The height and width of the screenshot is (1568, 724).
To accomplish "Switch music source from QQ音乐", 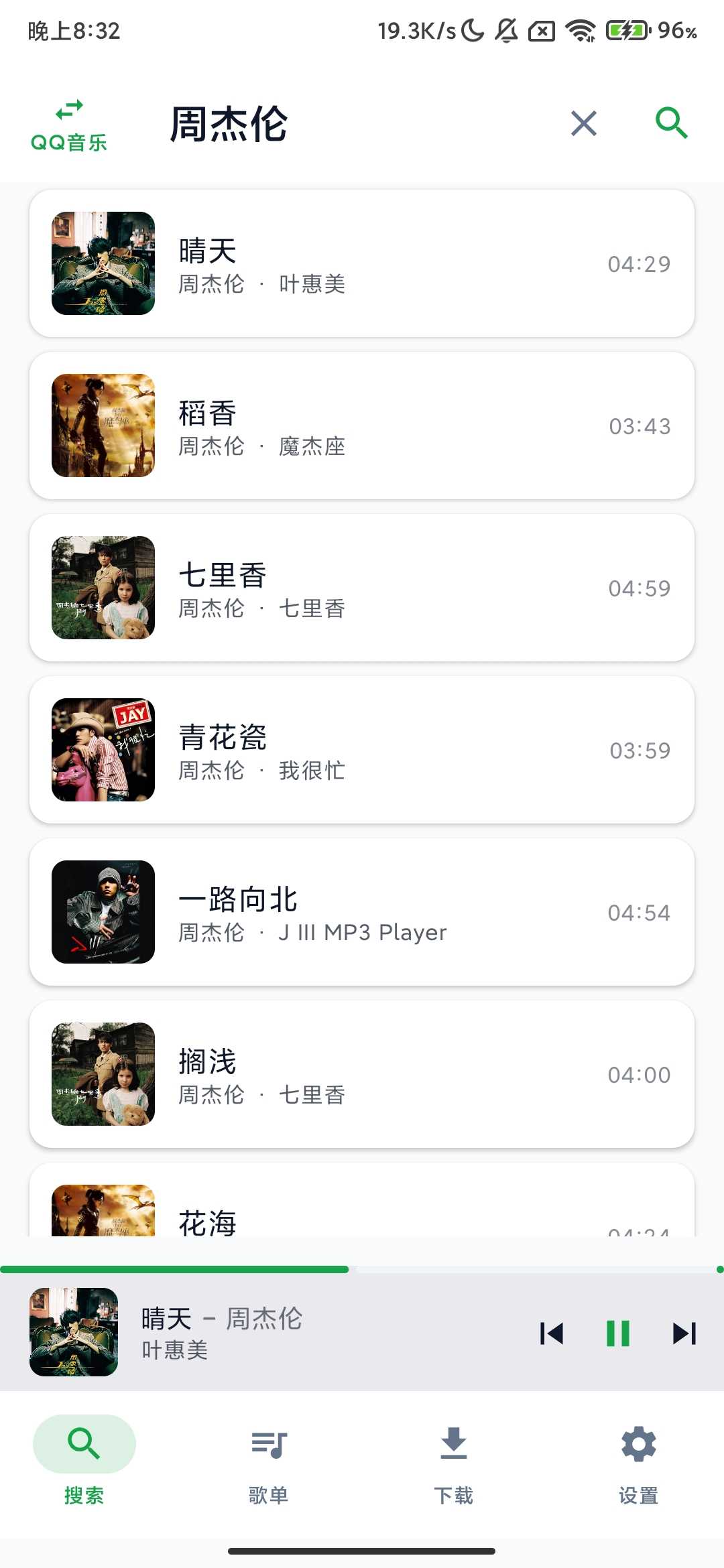I will [x=69, y=125].
